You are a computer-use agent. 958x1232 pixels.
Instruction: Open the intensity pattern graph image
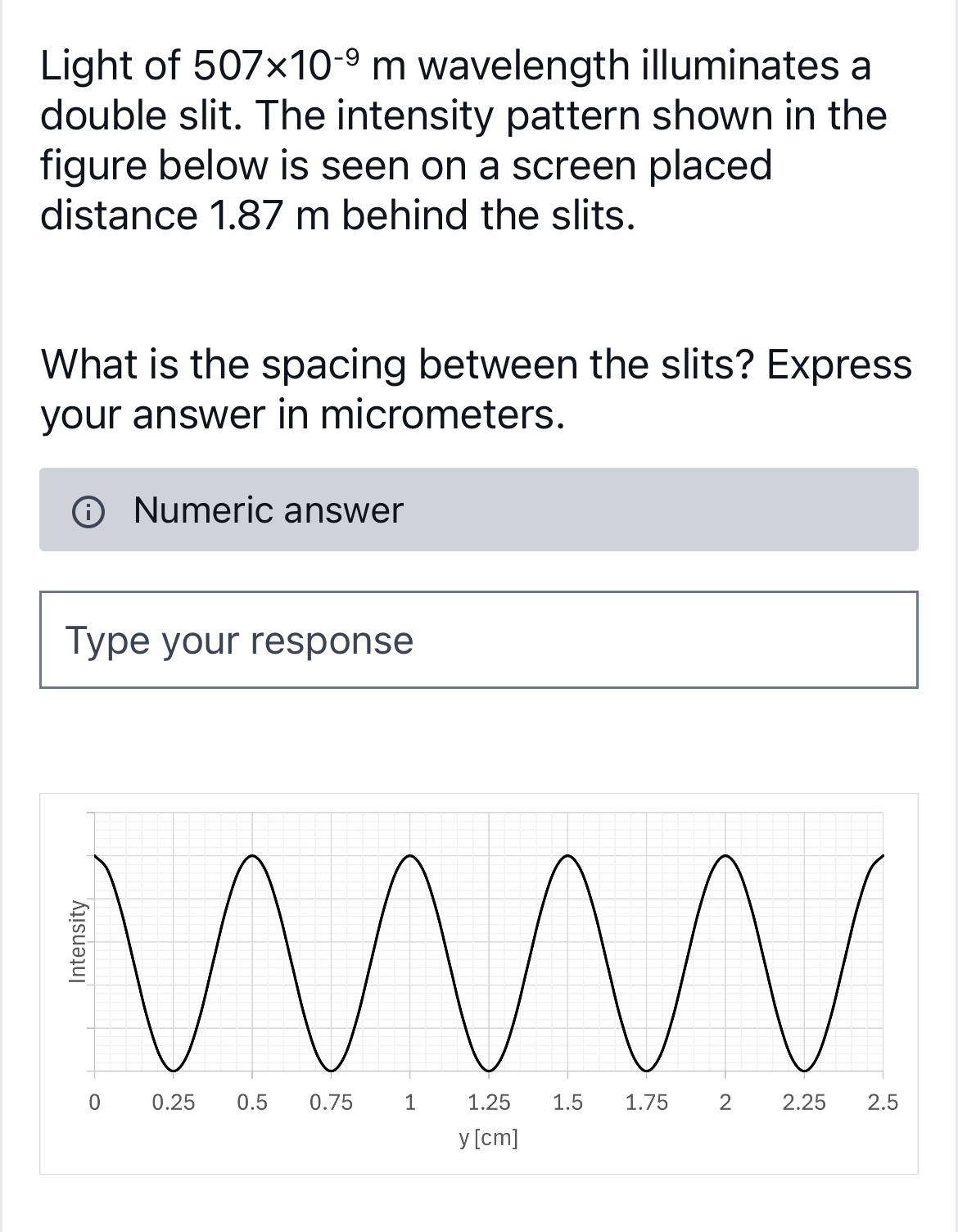pos(478,982)
